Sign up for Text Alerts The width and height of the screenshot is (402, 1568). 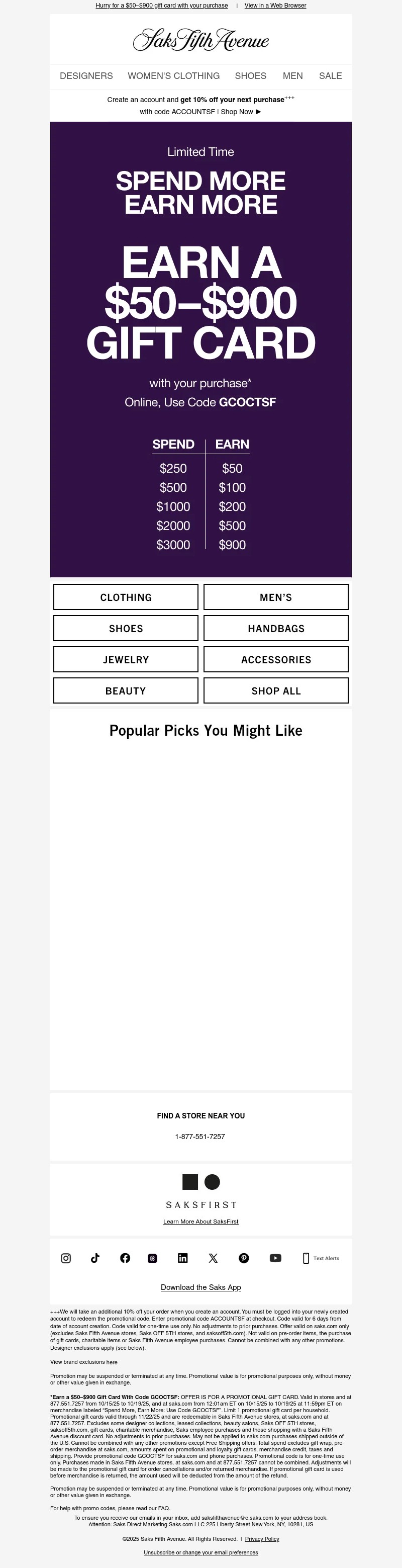point(321,1258)
